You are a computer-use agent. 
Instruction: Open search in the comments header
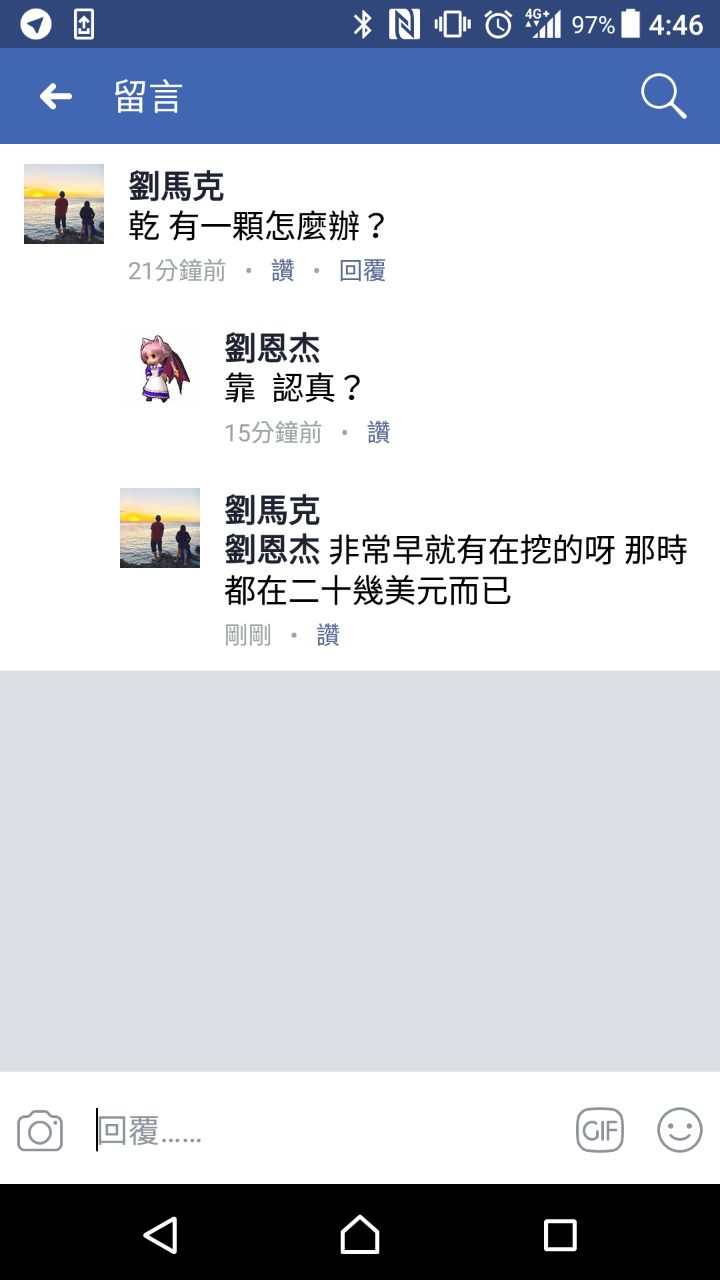point(663,97)
